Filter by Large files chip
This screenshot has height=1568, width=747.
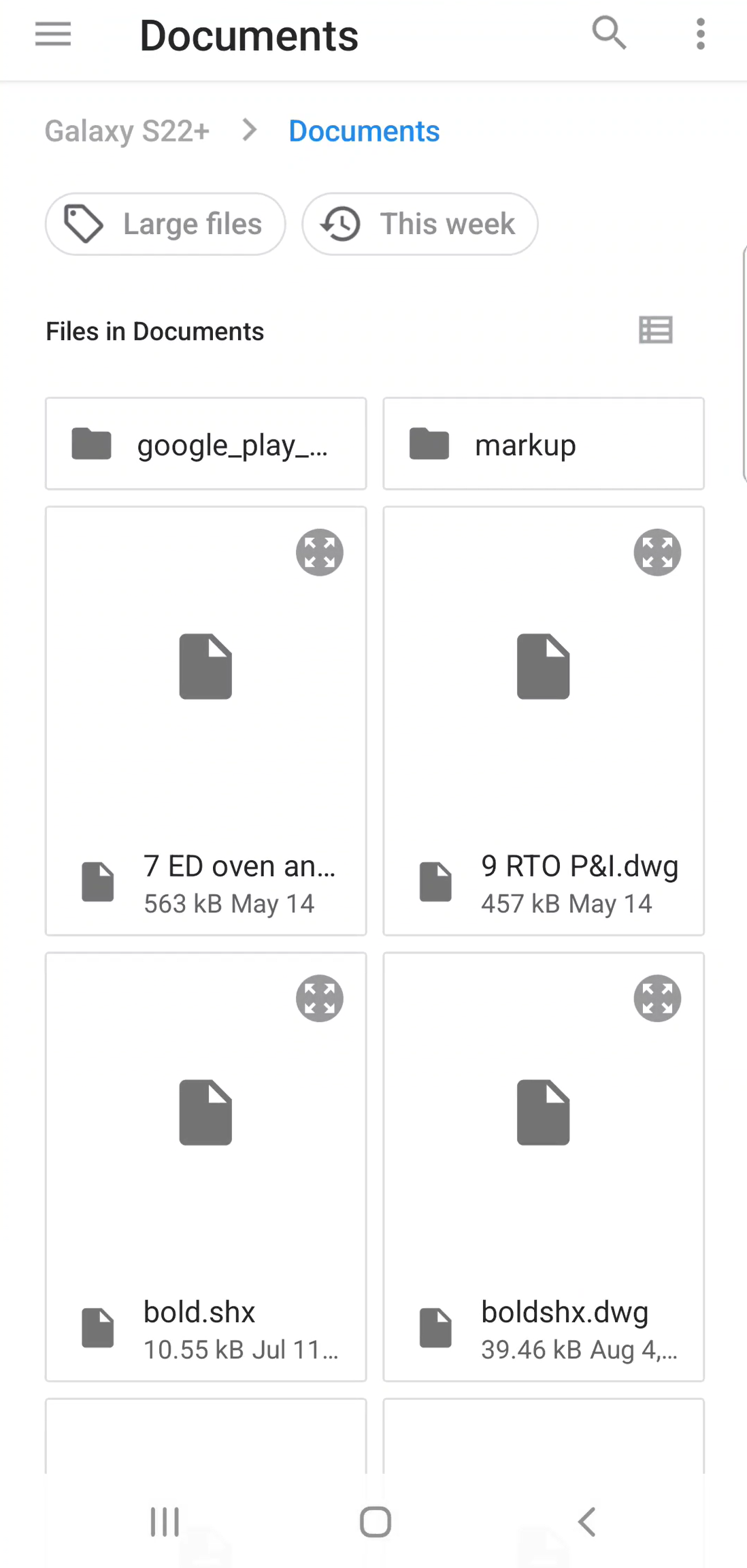(165, 224)
